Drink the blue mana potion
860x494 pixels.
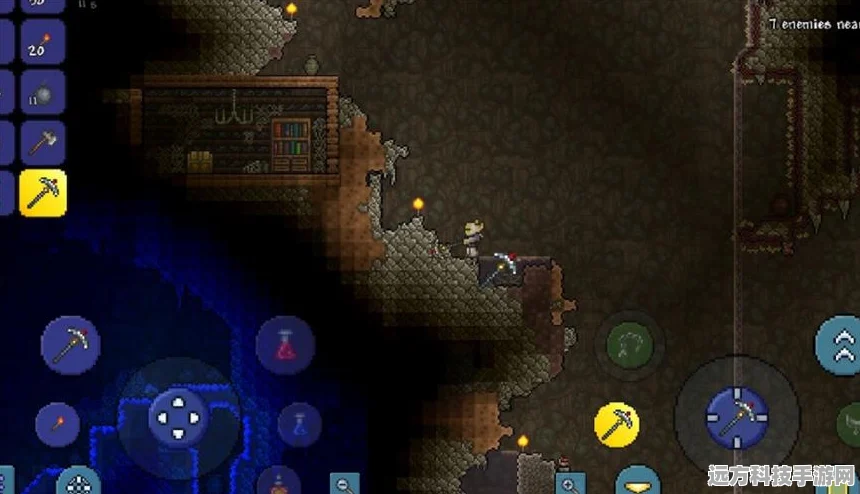point(299,424)
